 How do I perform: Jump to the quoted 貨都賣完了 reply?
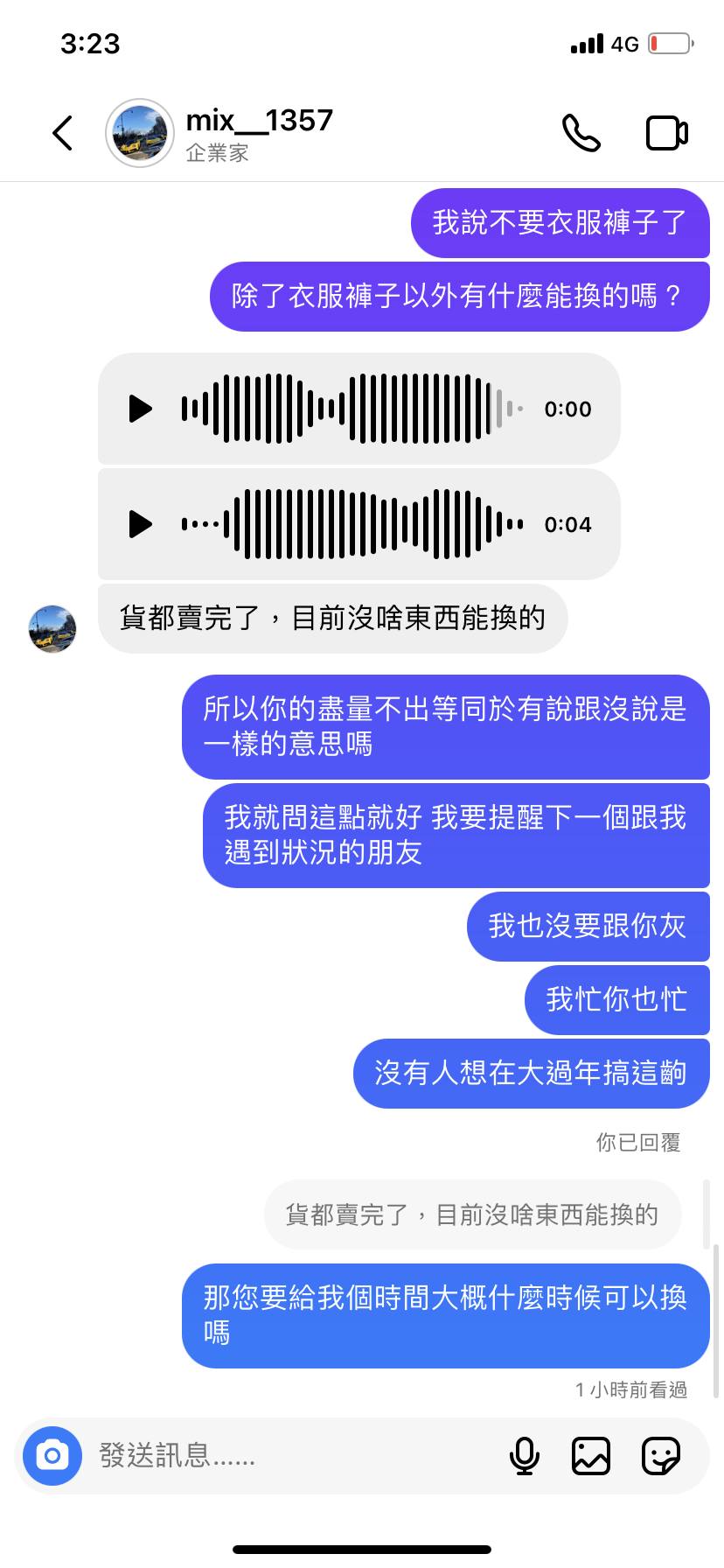click(x=472, y=1214)
